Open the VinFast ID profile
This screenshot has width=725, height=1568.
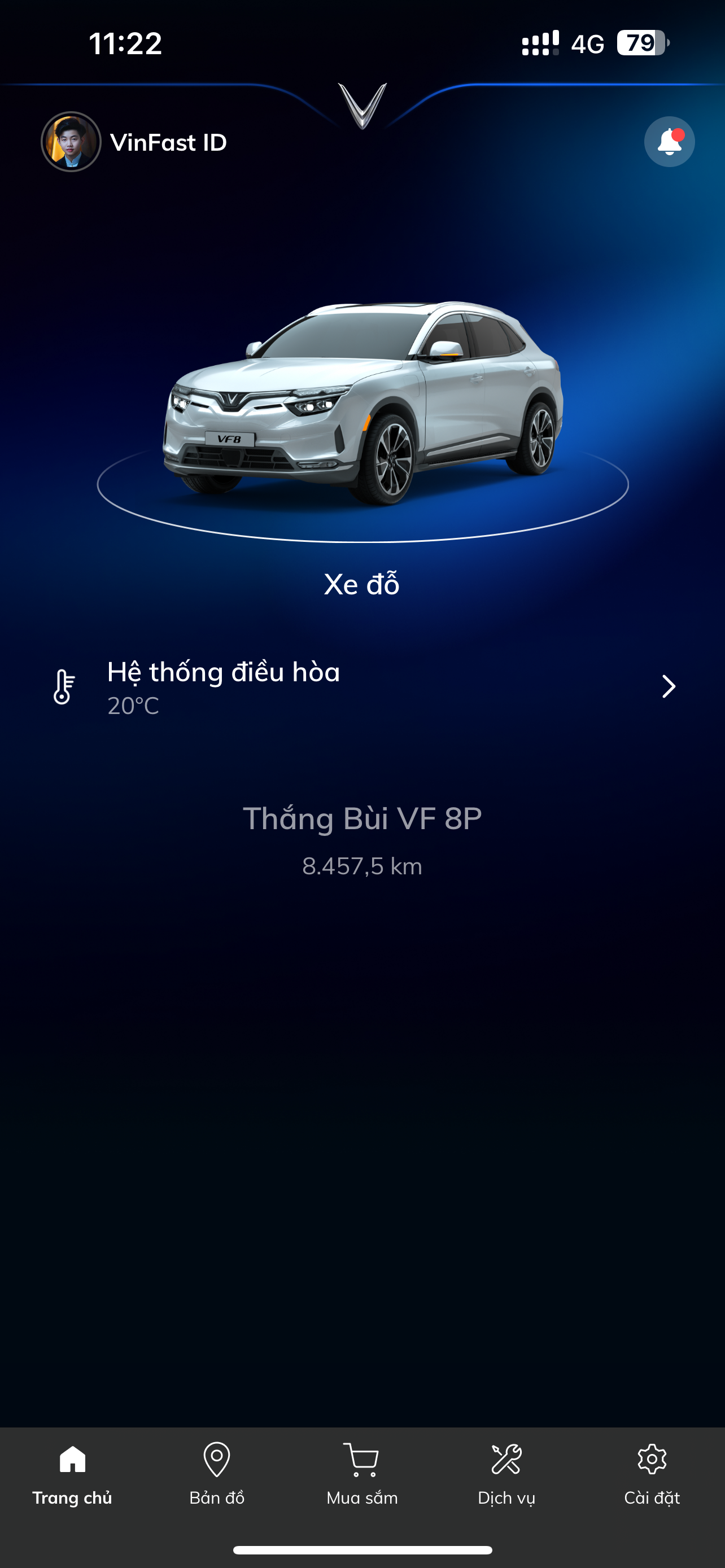(134, 142)
